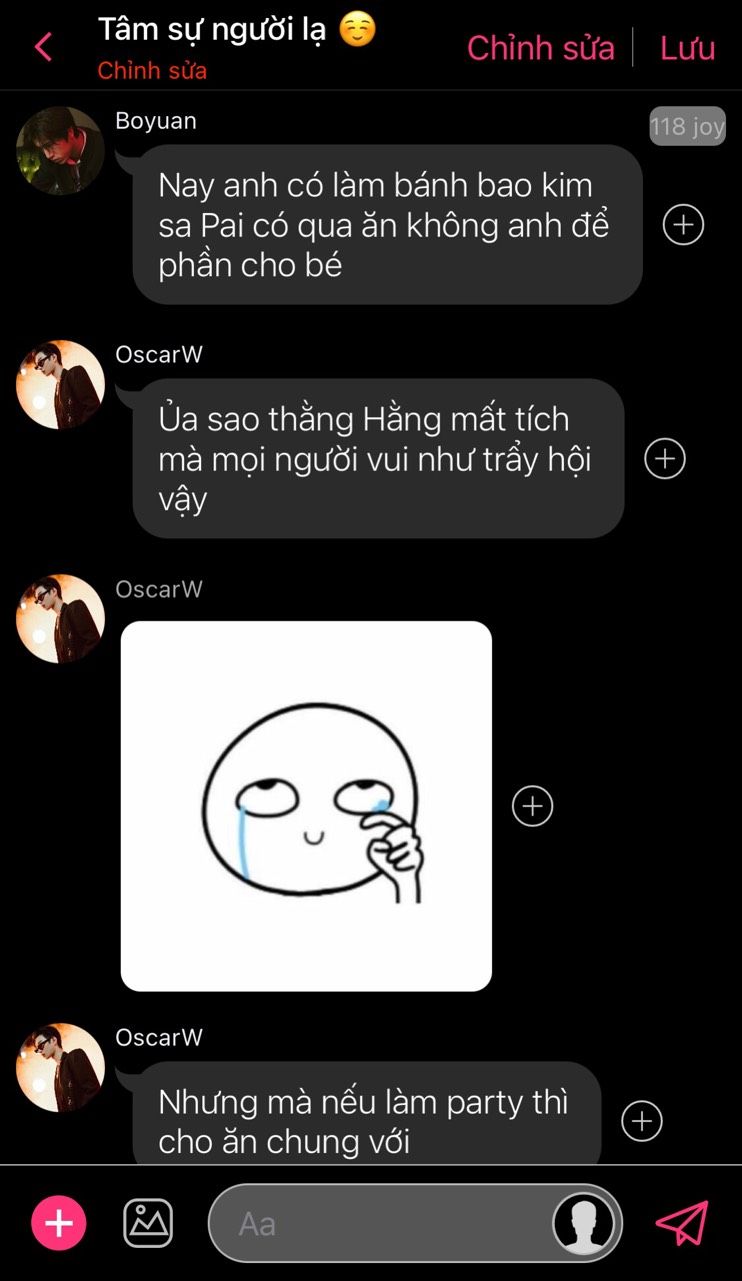The width and height of the screenshot is (742, 1281).
Task: Tap the pink plus button in the bottom bar
Action: coord(59,1223)
